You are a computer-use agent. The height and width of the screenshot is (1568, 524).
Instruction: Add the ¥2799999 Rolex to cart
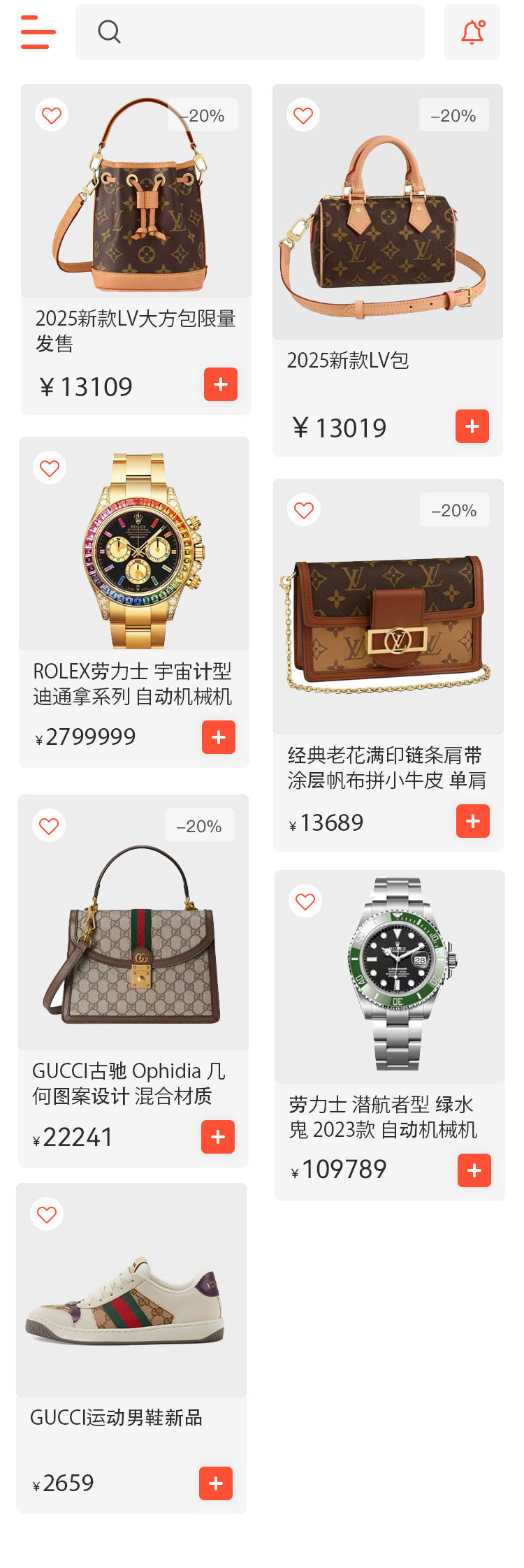pyautogui.click(x=219, y=737)
